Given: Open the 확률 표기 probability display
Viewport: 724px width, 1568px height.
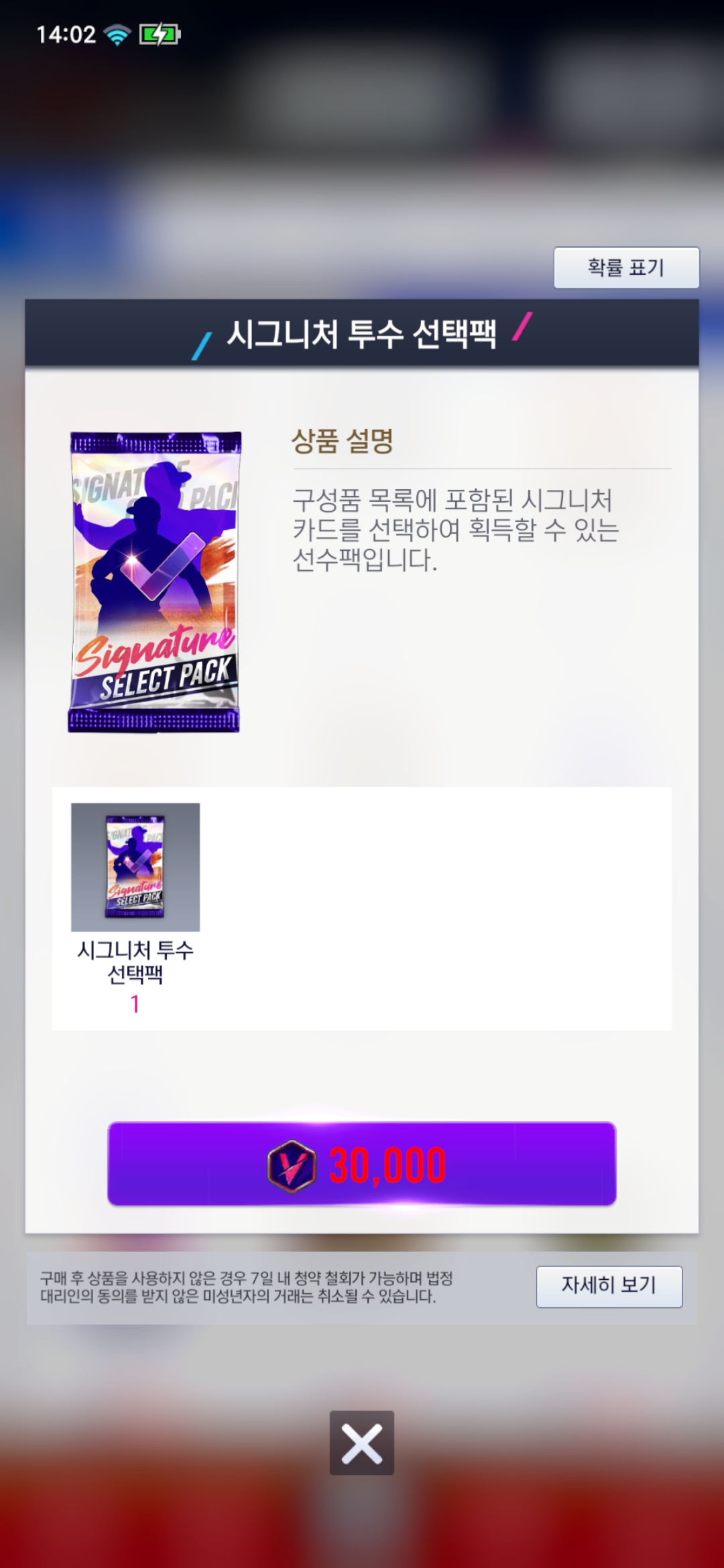Looking at the screenshot, I should click(x=626, y=267).
